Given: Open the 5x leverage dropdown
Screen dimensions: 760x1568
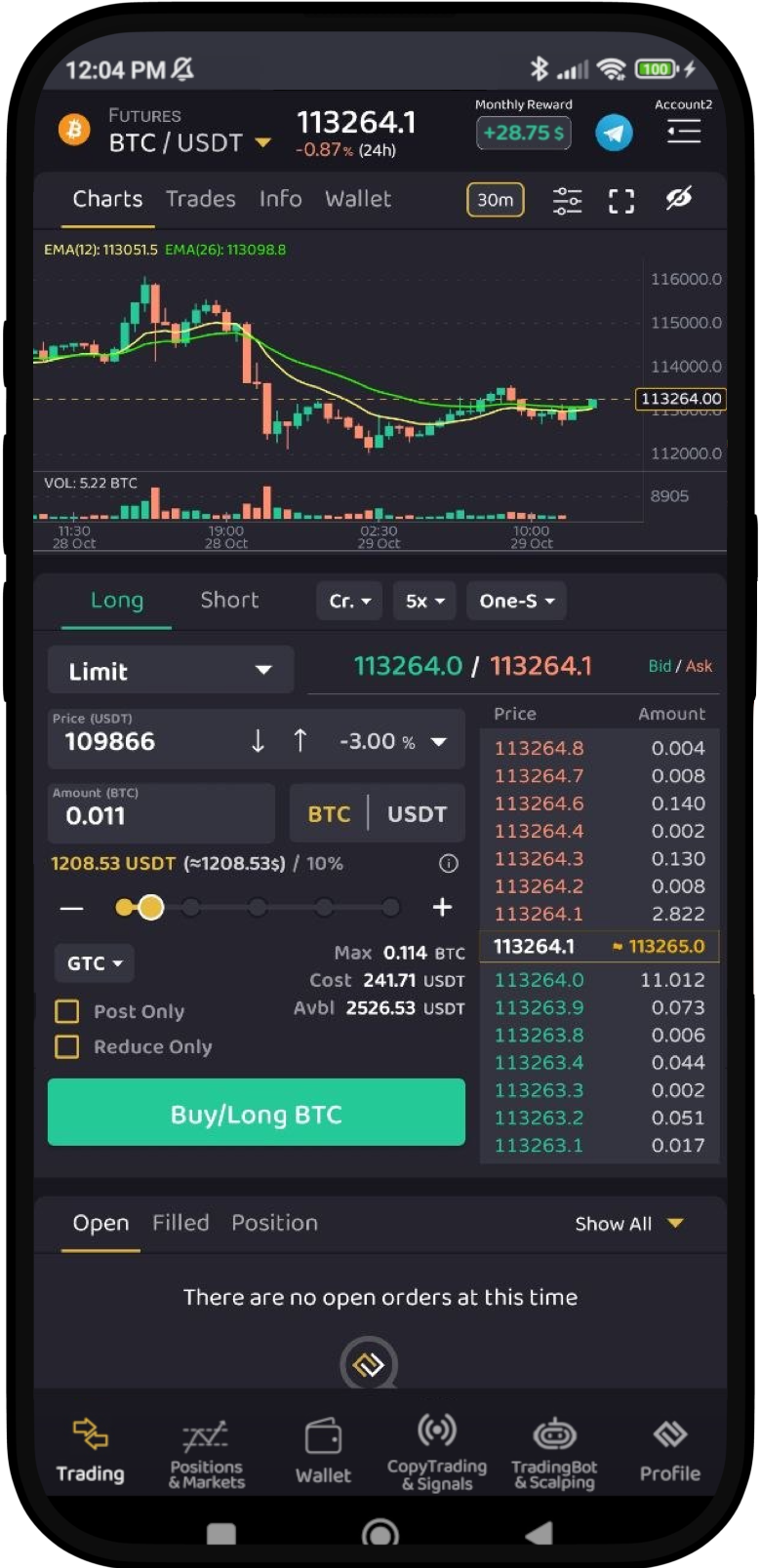Looking at the screenshot, I should [x=423, y=601].
